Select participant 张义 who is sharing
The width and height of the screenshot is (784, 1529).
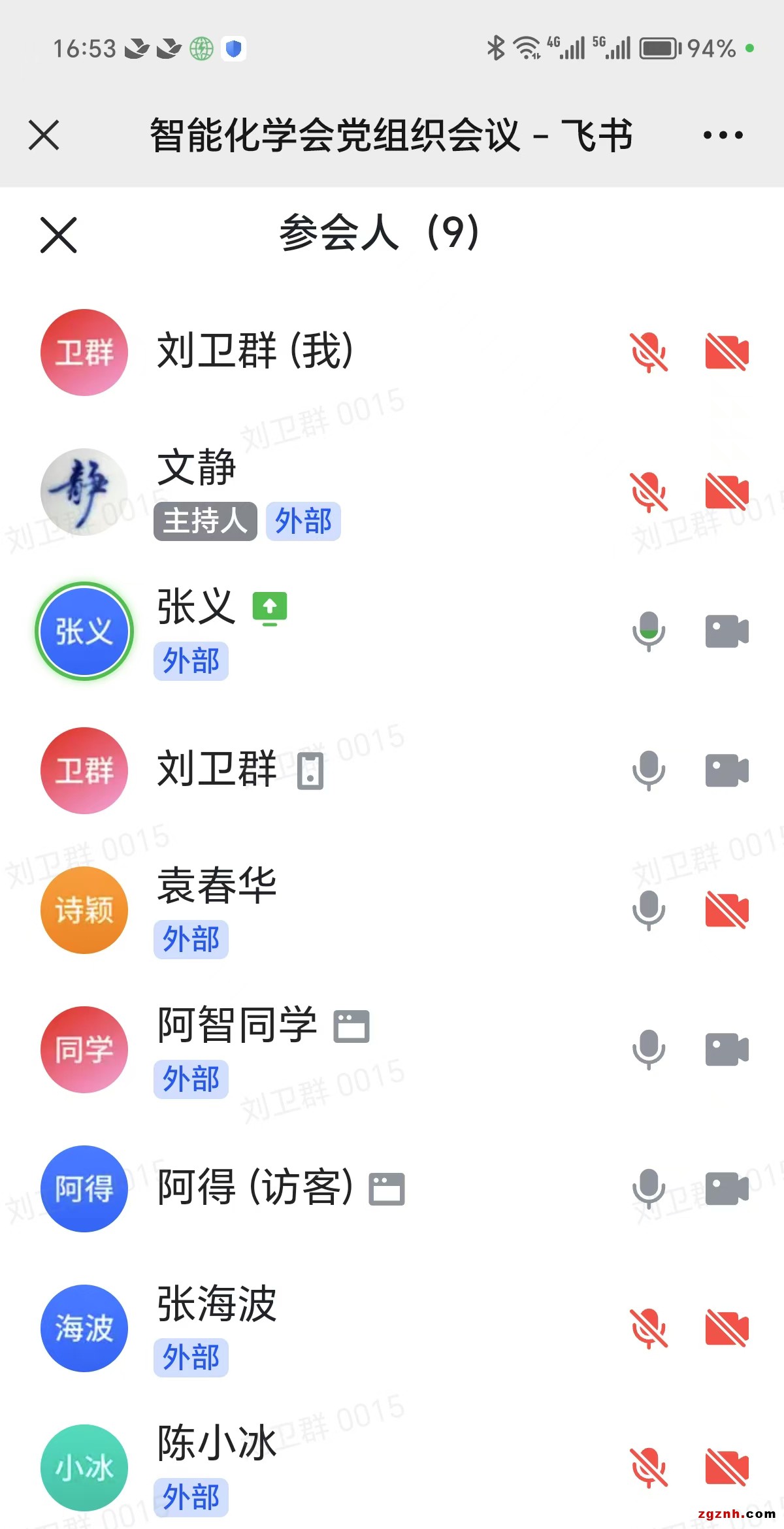196,608
